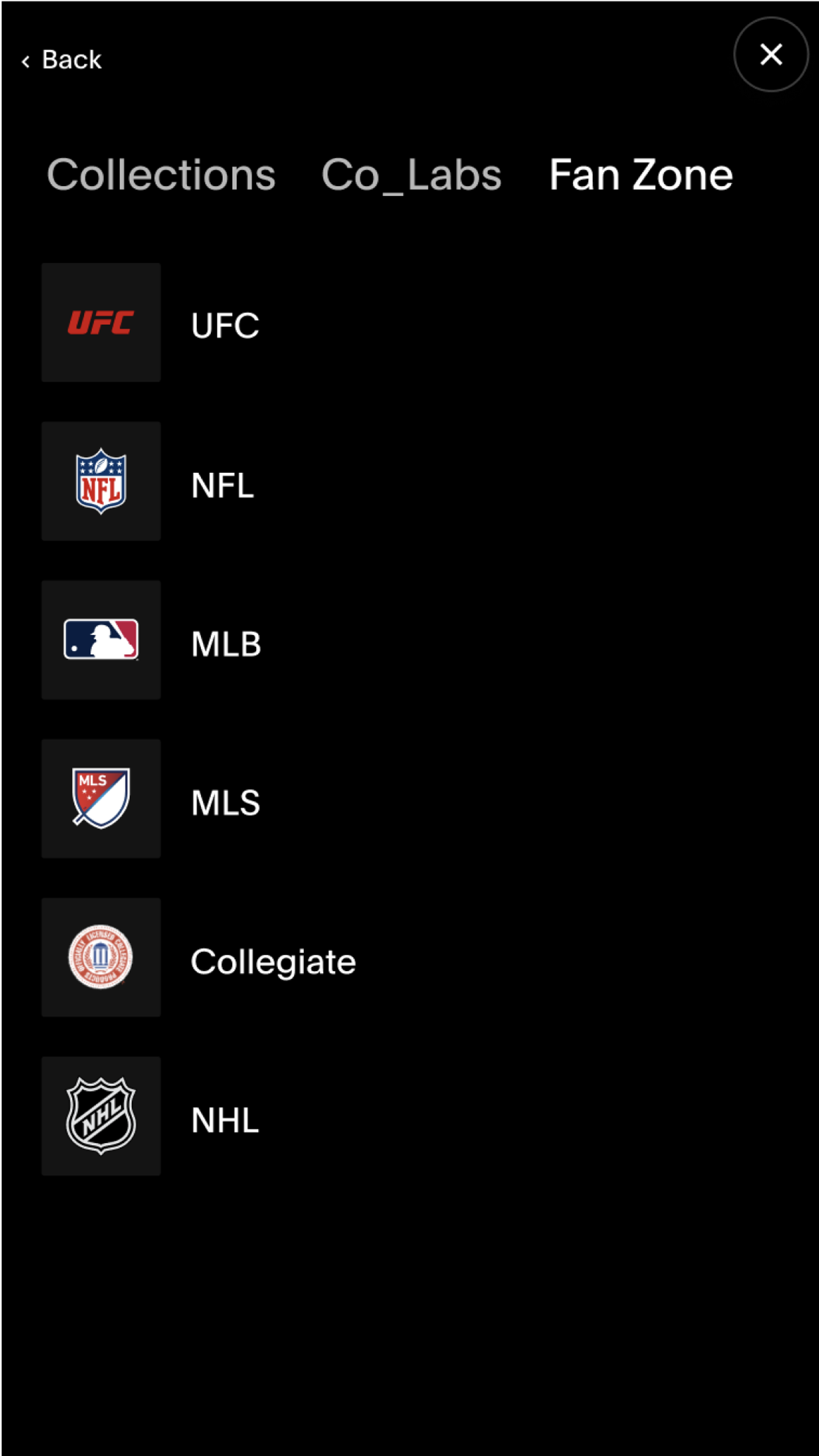
Task: Click the back chevron arrow
Action: [25, 61]
